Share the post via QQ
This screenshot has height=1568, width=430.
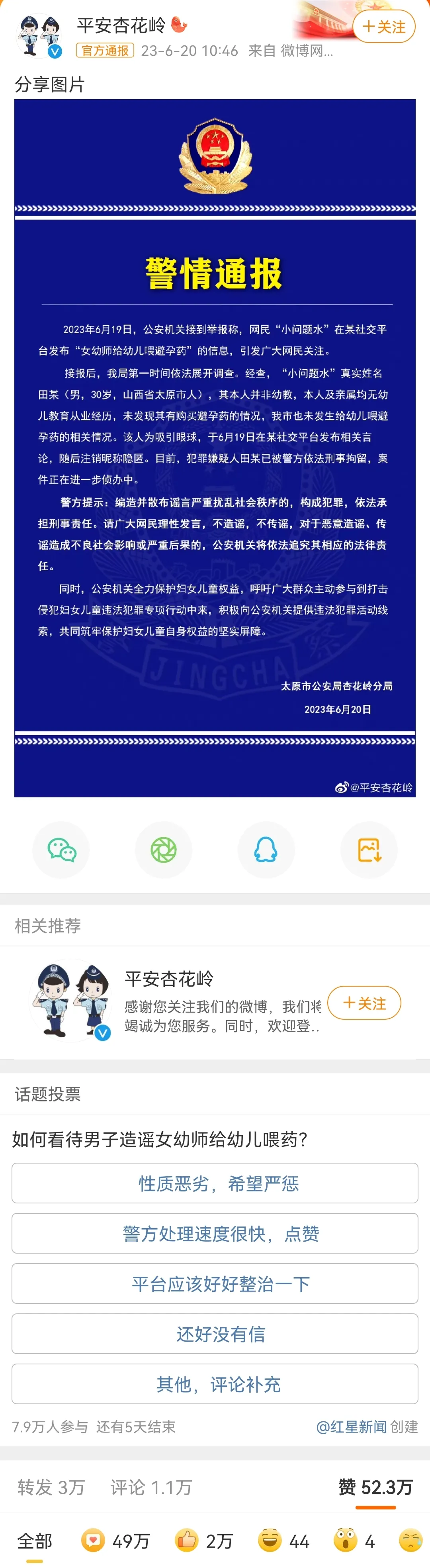(266, 850)
